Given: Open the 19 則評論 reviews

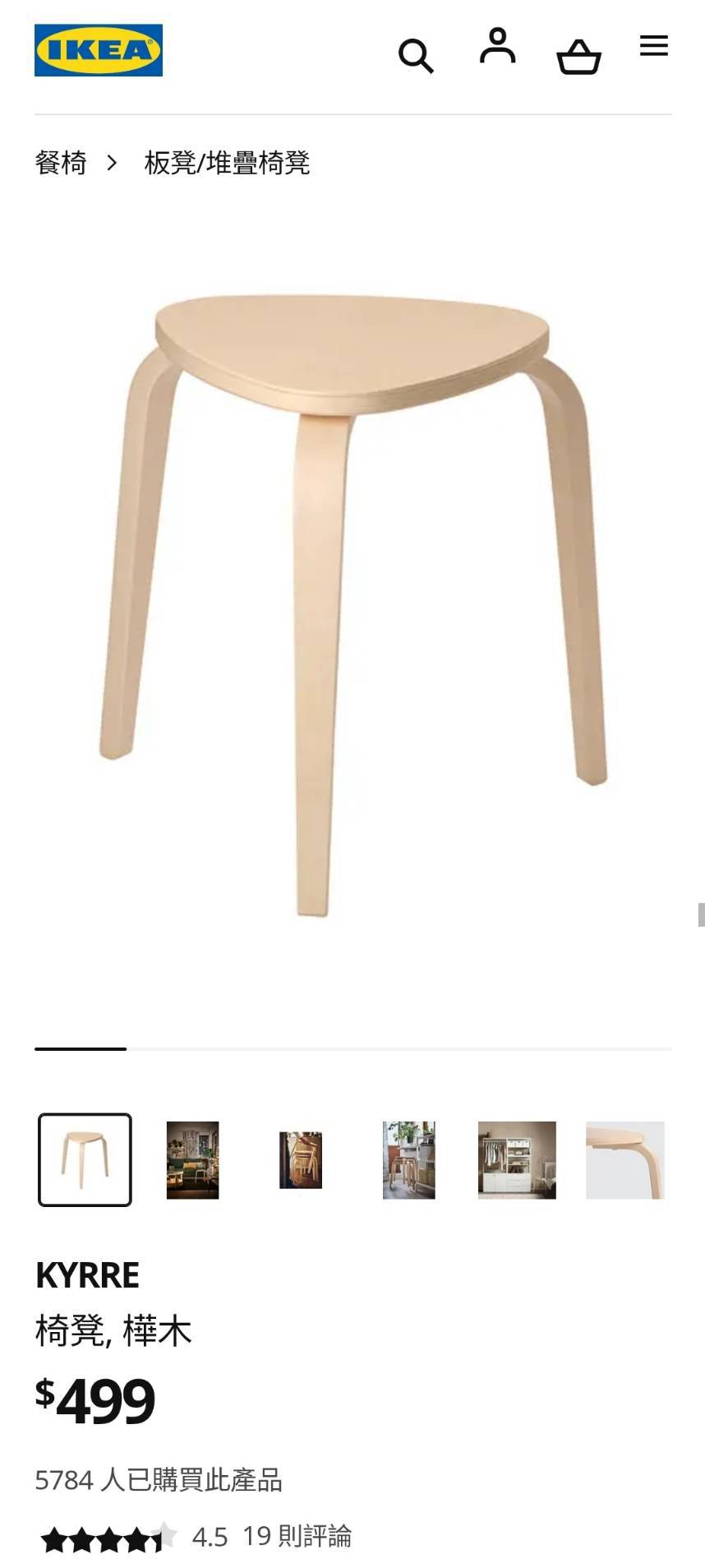Looking at the screenshot, I should tap(297, 1535).
